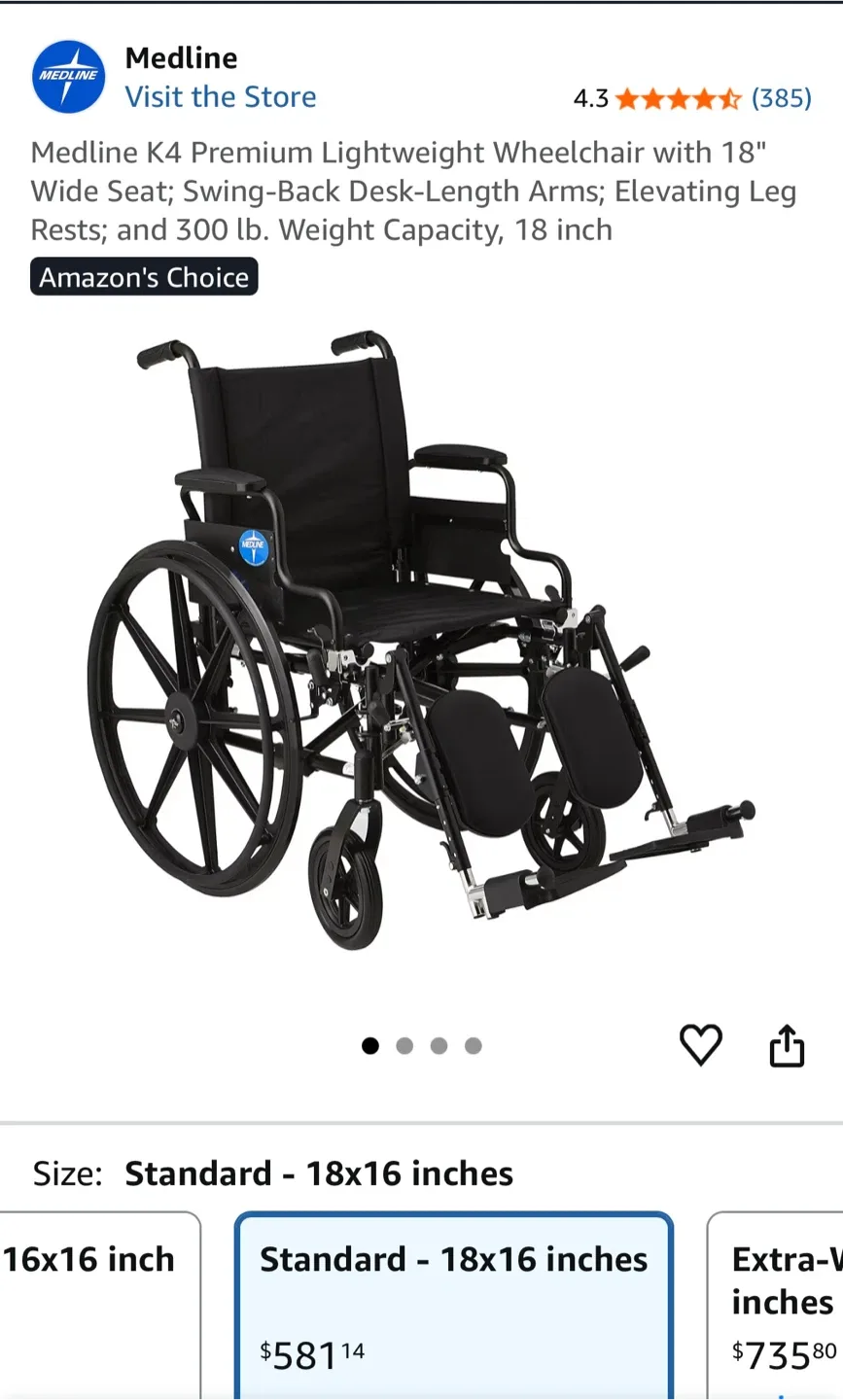Tap the Medline brand logo
Viewport: 843px width, 1400px height.
point(68,77)
